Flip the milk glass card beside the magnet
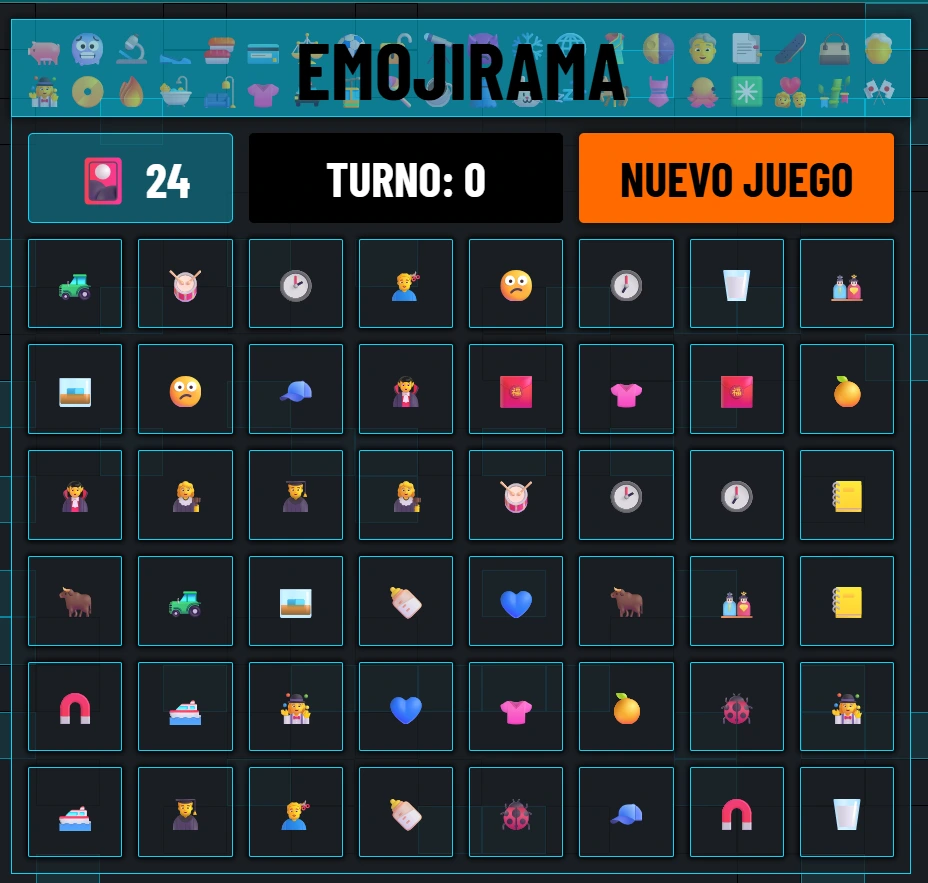The height and width of the screenshot is (883, 928). (x=847, y=812)
